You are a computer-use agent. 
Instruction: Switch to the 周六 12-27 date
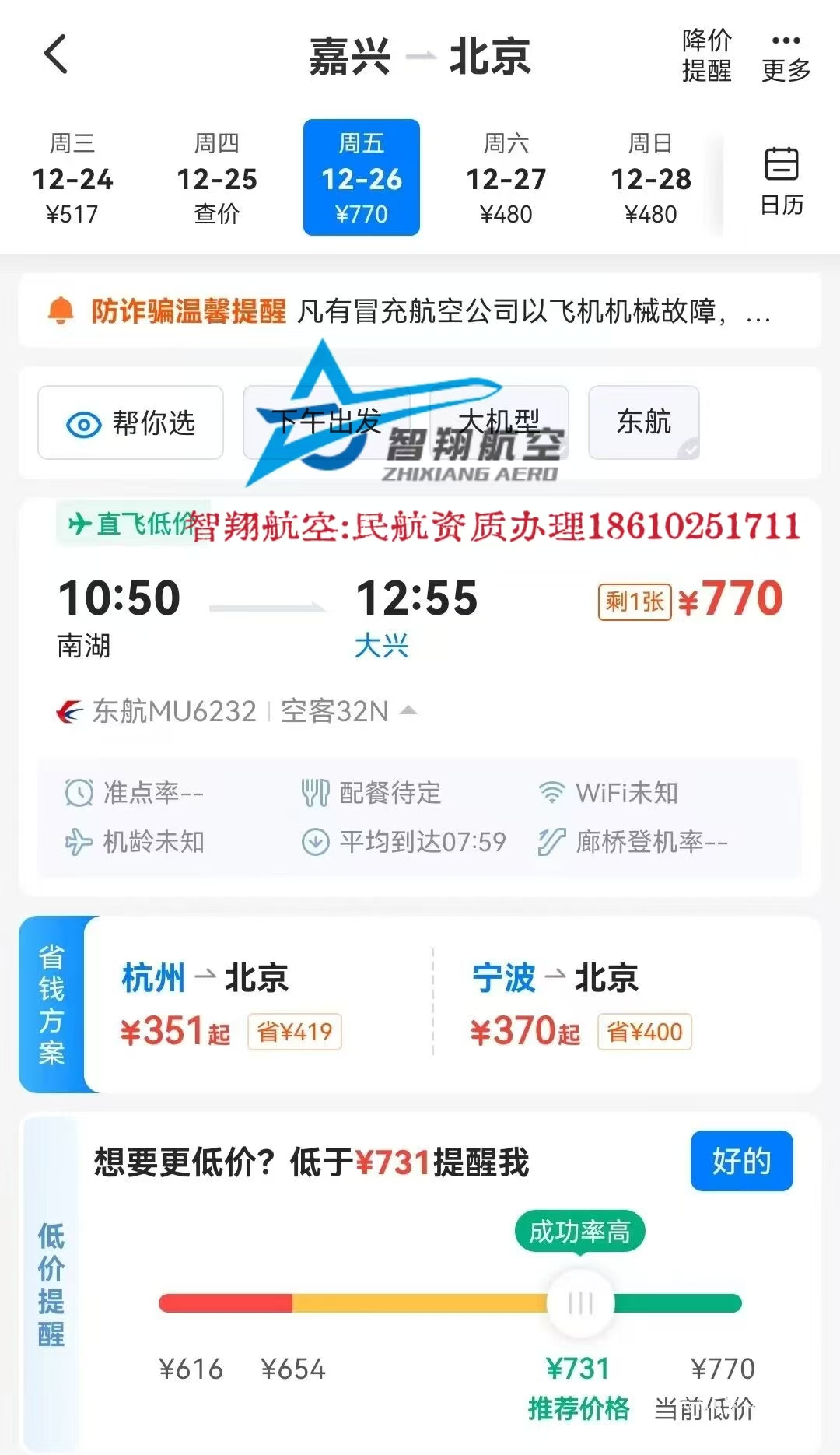point(506,178)
